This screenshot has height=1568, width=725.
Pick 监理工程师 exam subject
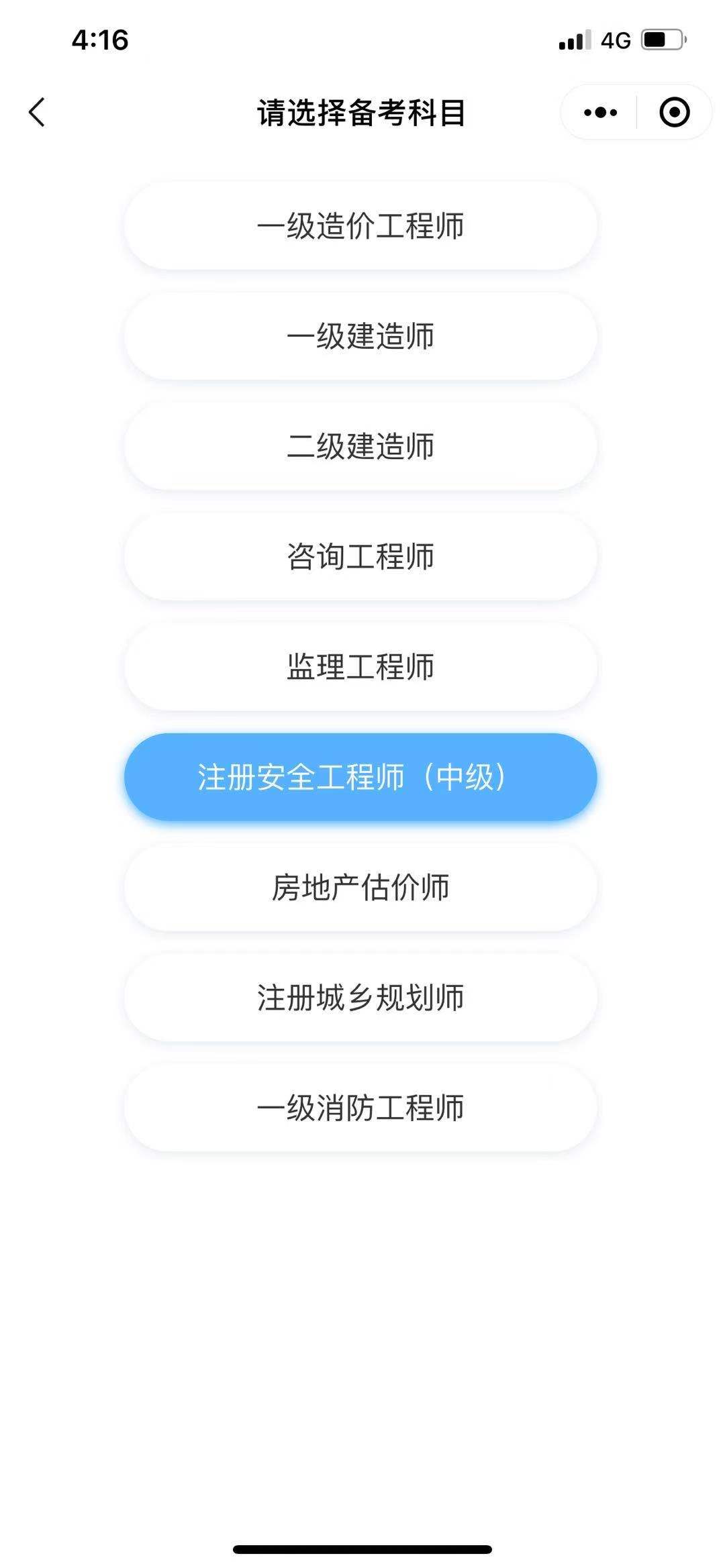359,666
